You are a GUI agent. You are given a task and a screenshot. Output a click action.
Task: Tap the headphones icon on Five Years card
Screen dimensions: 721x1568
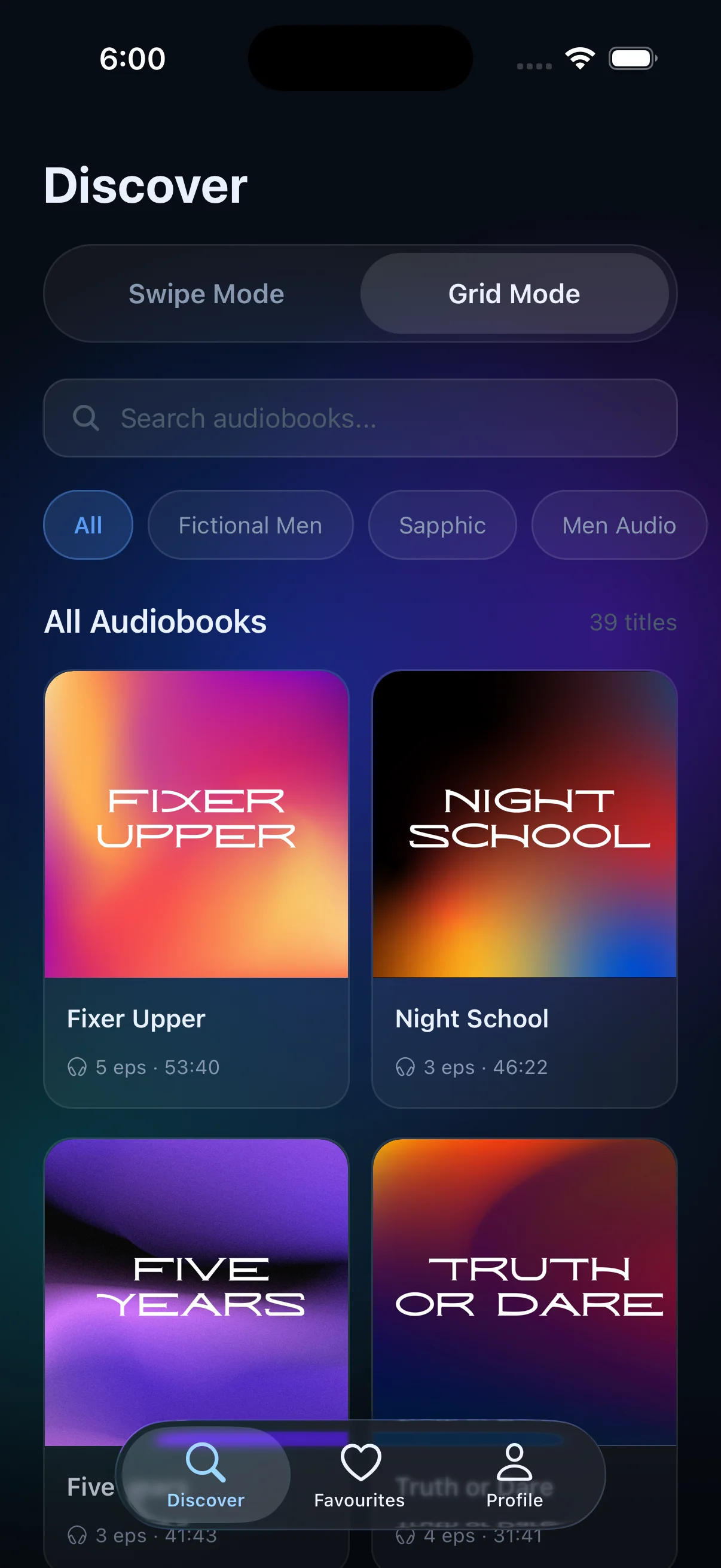pos(77,1535)
